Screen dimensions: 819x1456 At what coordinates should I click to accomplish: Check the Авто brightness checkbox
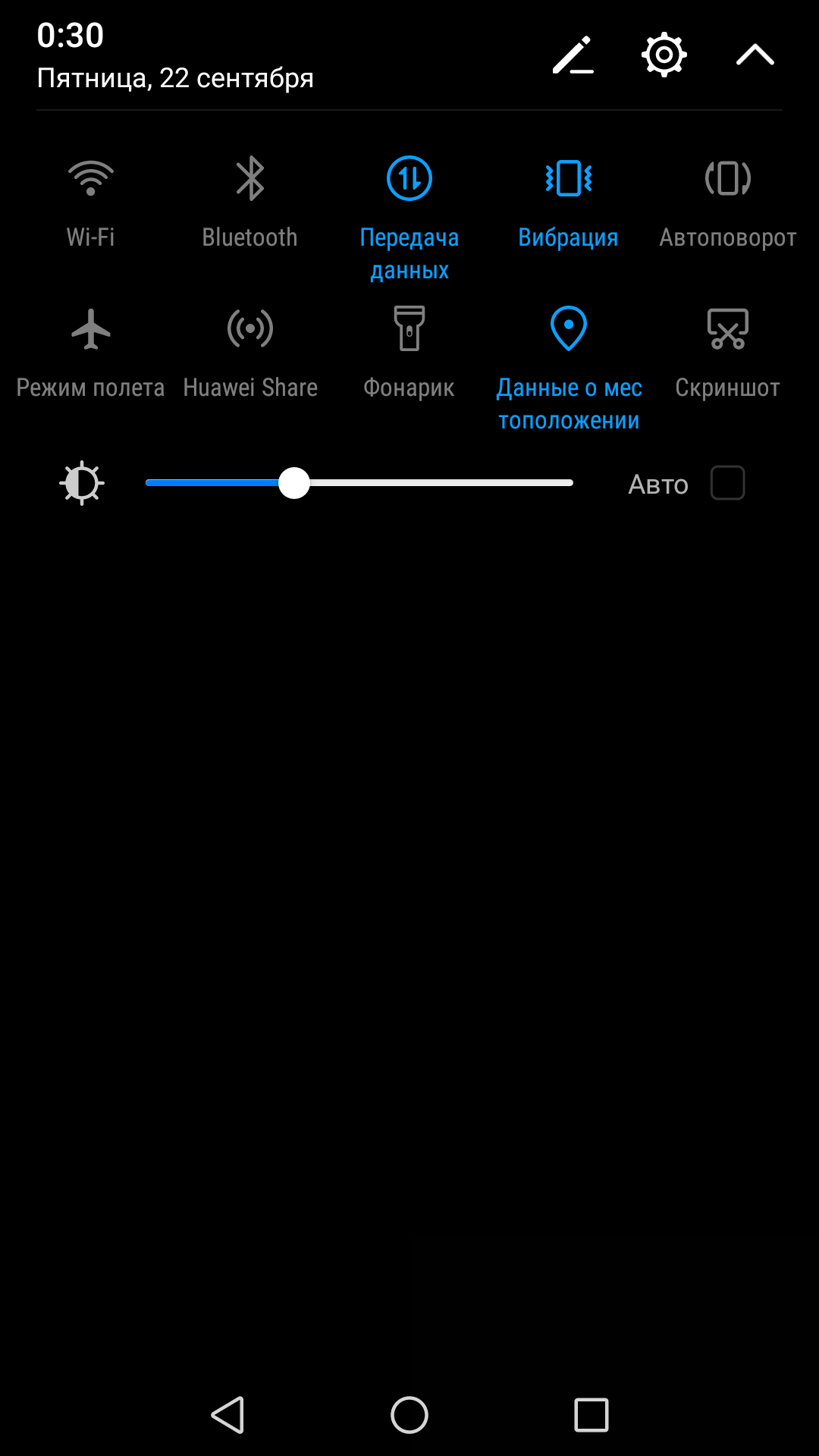(x=728, y=483)
